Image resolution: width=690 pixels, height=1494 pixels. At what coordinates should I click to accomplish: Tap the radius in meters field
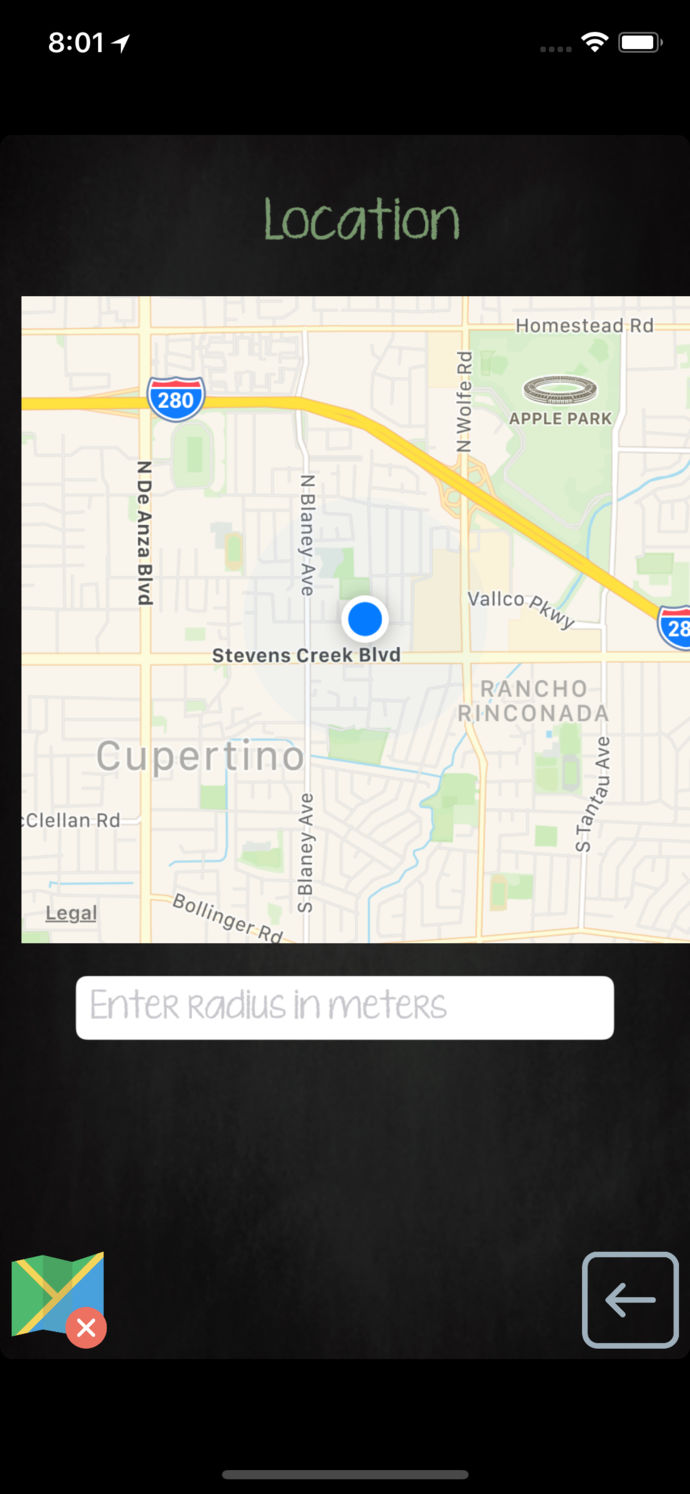click(344, 1007)
